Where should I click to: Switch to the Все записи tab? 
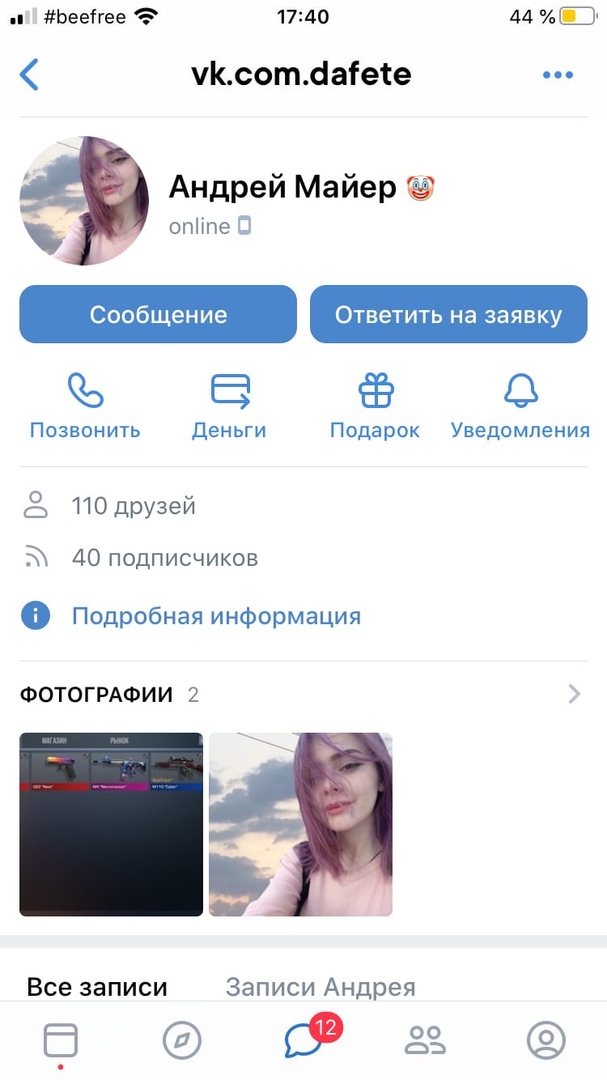(x=97, y=988)
